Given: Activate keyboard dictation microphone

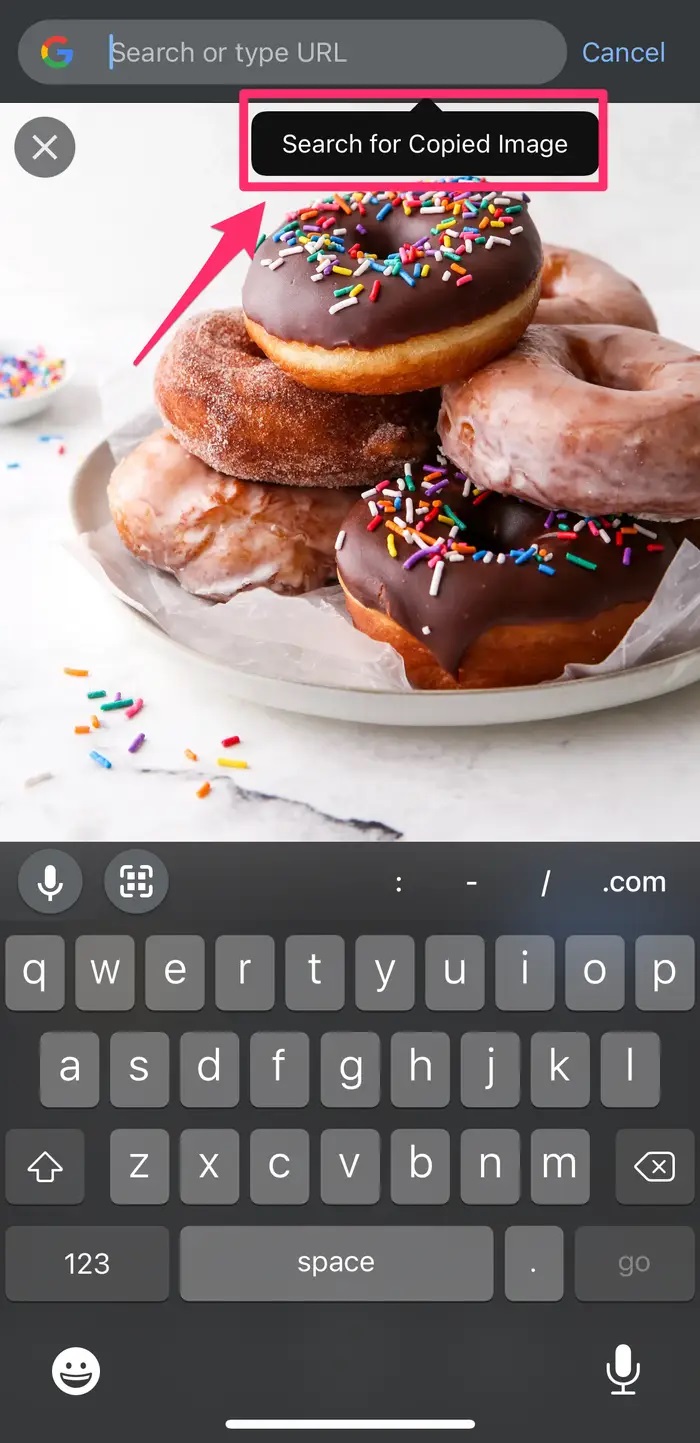Looking at the screenshot, I should [x=623, y=1368].
